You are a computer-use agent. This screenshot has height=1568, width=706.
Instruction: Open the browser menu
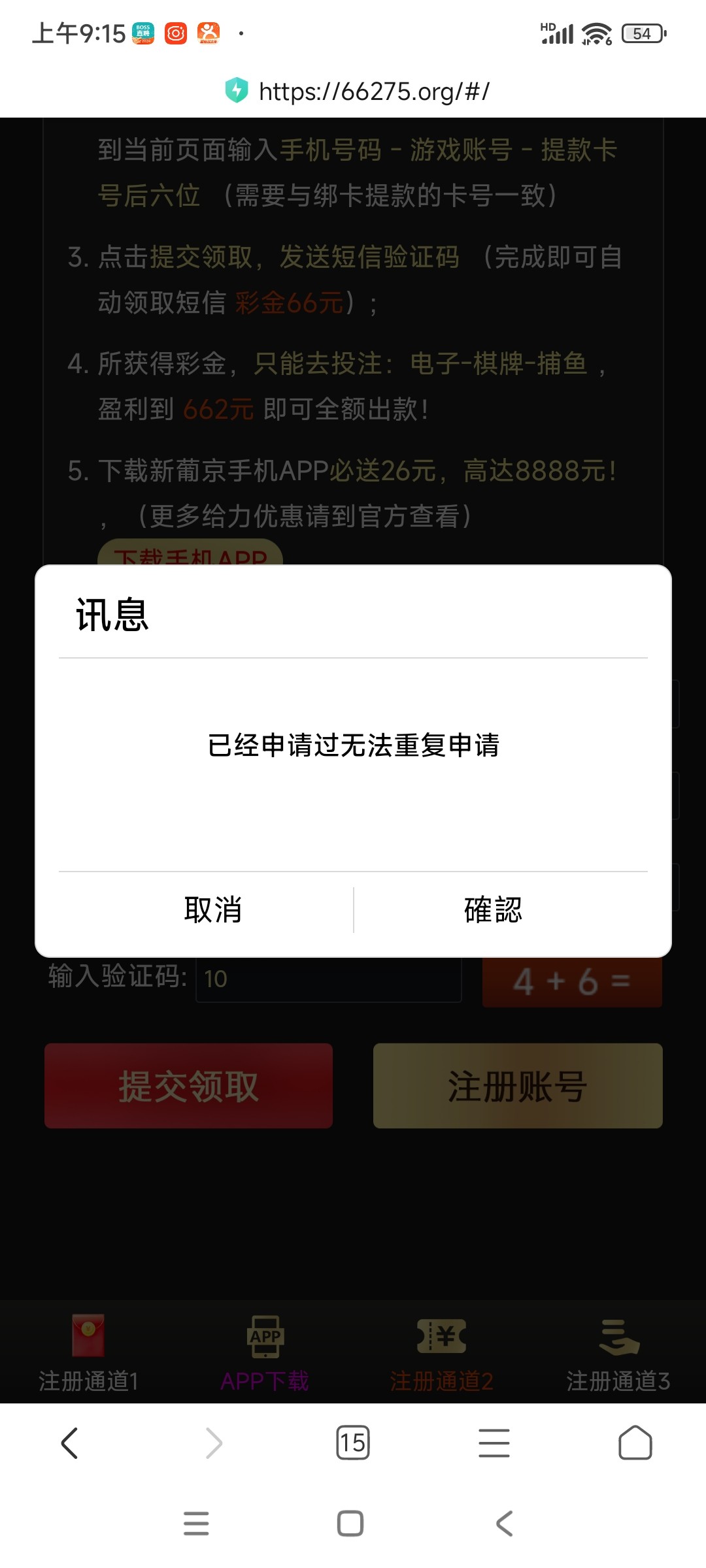click(494, 1443)
